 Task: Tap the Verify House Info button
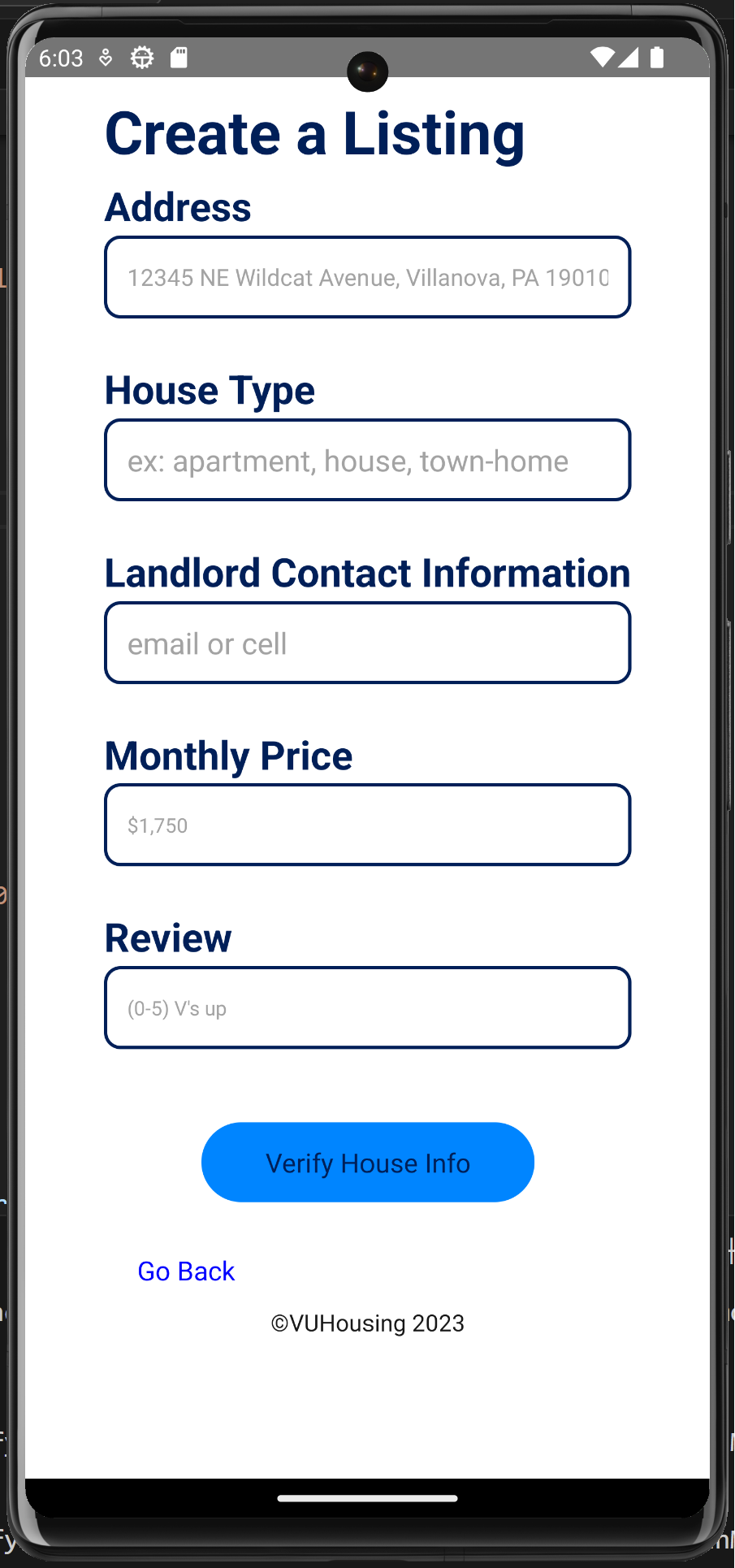coord(367,1163)
